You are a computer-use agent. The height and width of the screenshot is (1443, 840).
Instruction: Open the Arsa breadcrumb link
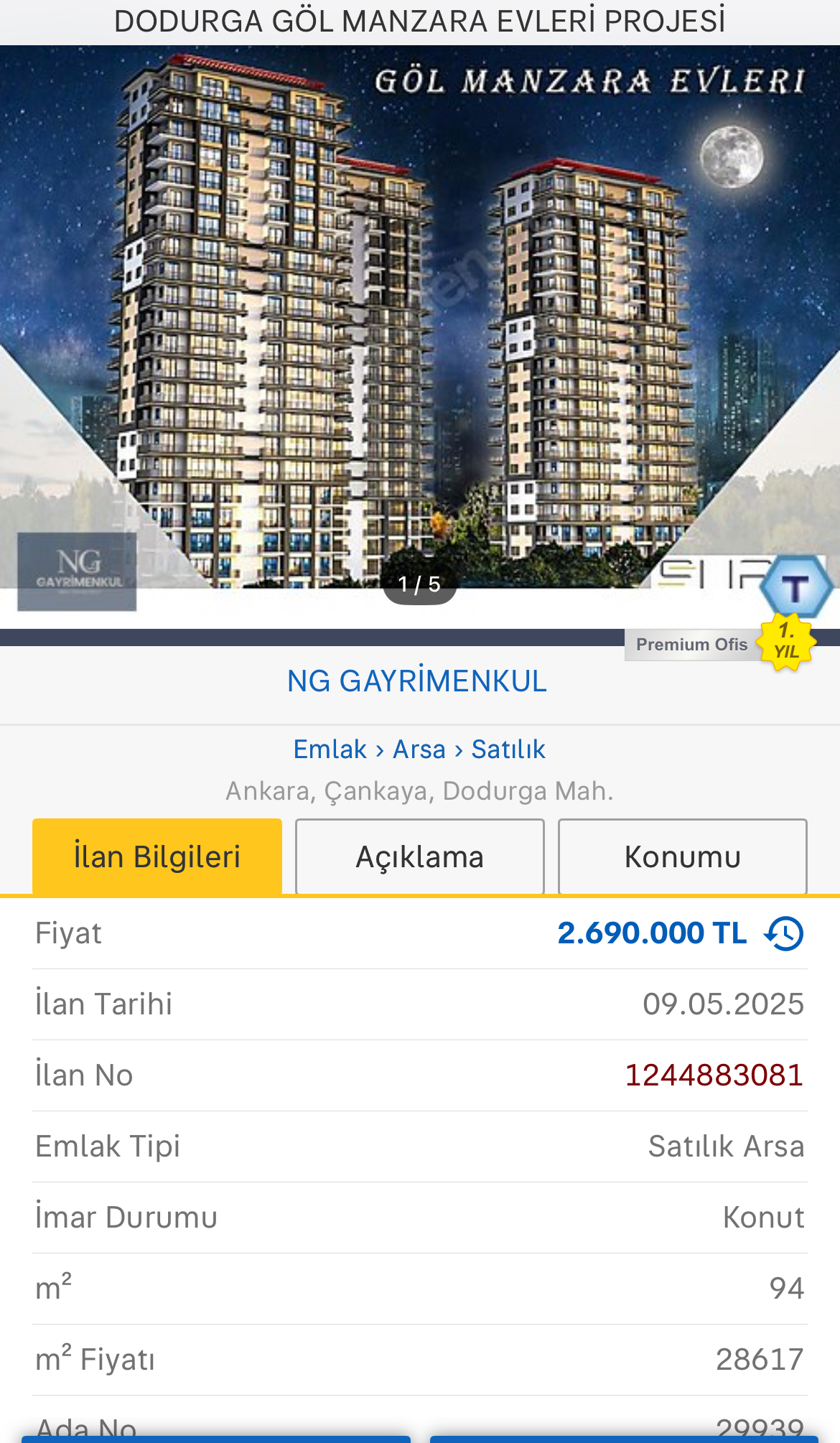click(419, 749)
